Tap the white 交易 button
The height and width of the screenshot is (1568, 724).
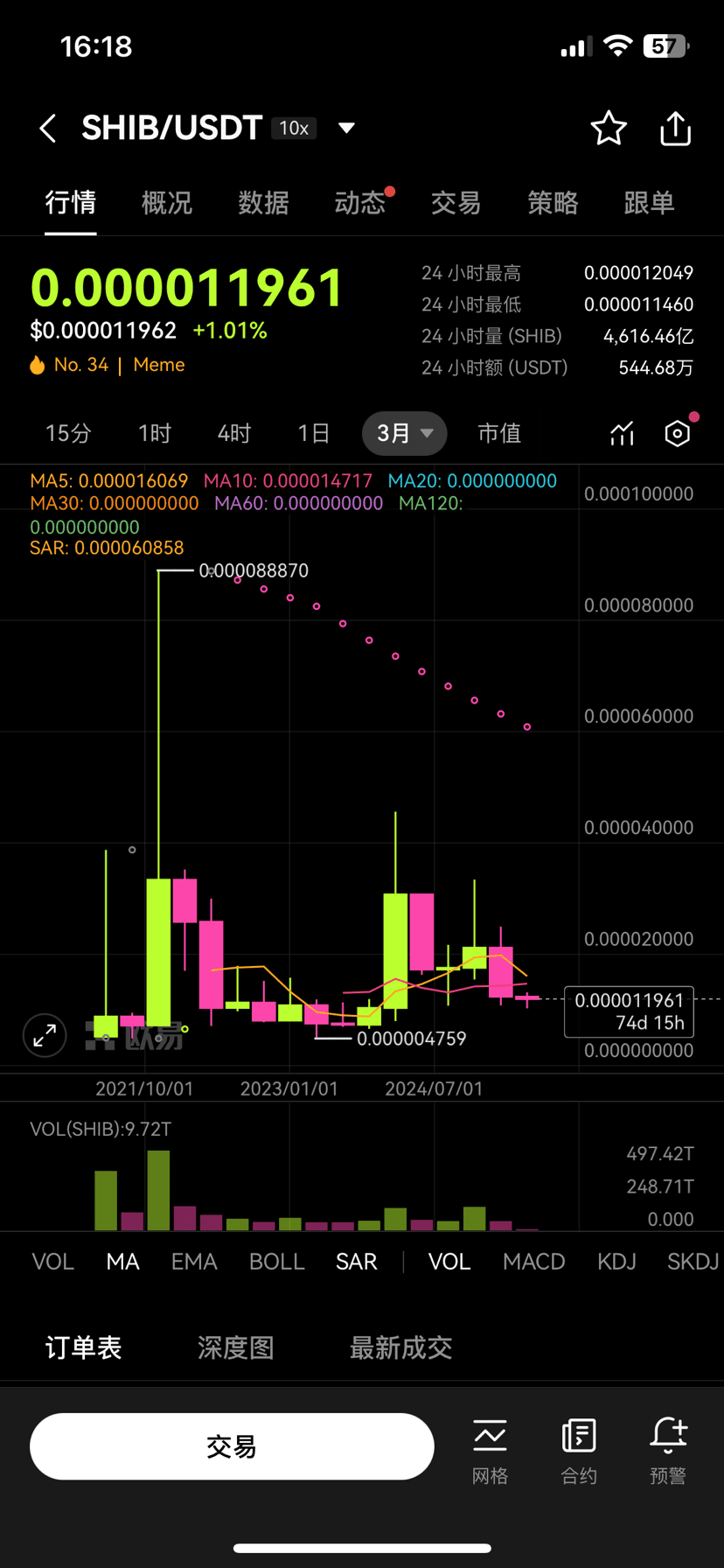click(232, 1446)
